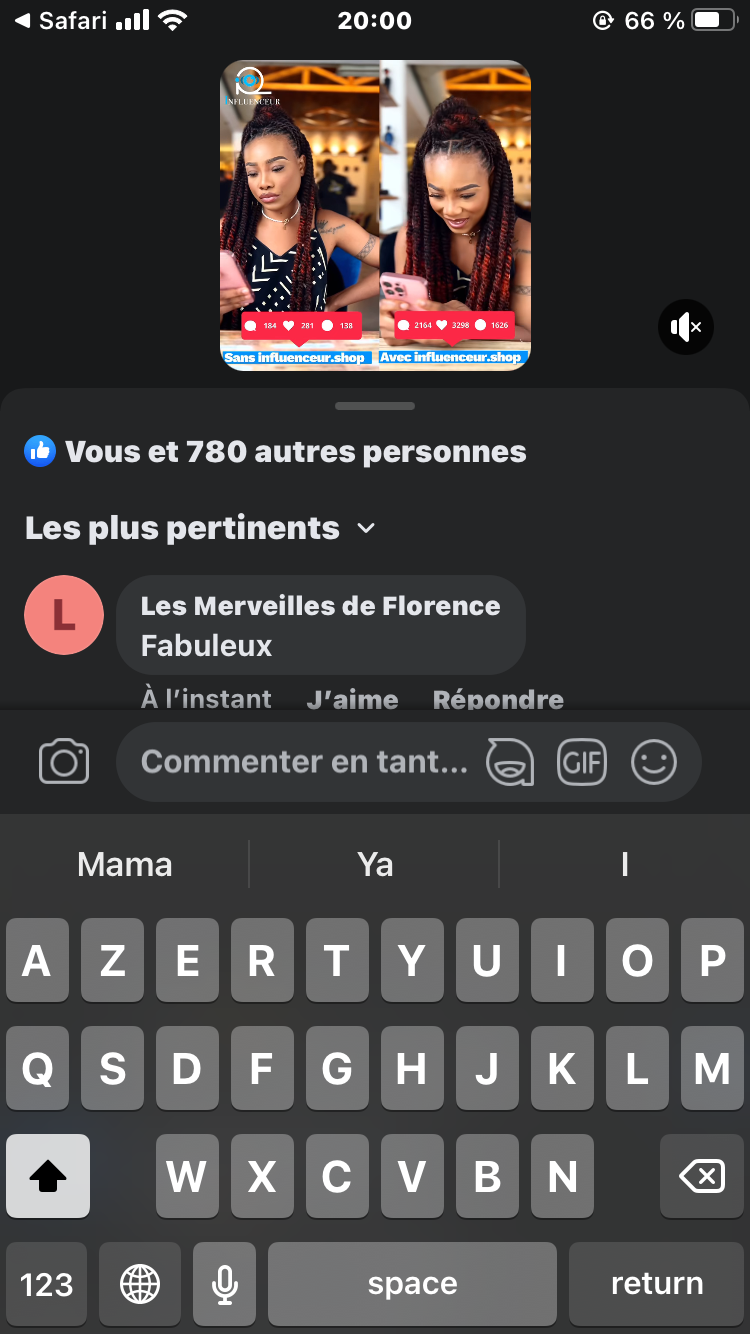Tap the globe key to change language
The width and height of the screenshot is (750, 1334).
(140, 1284)
